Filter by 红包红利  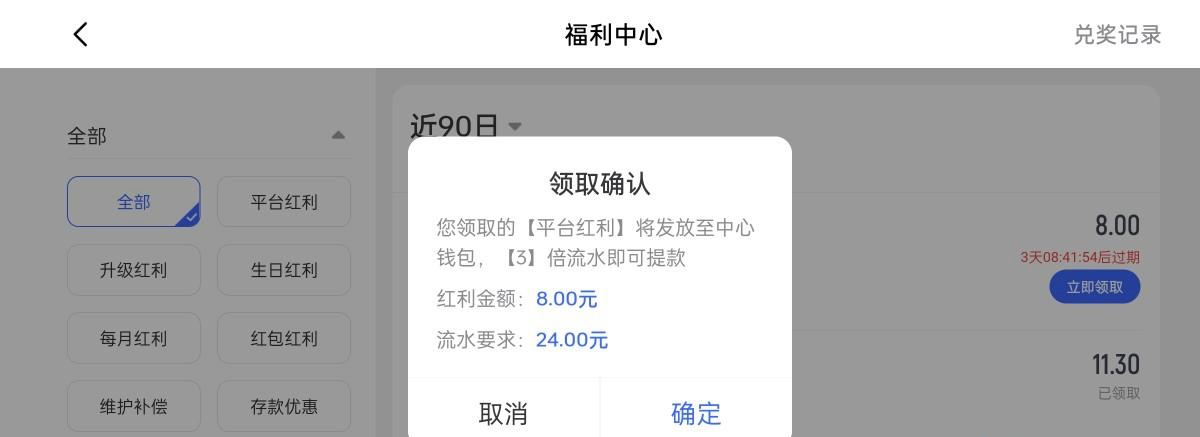[283, 339]
